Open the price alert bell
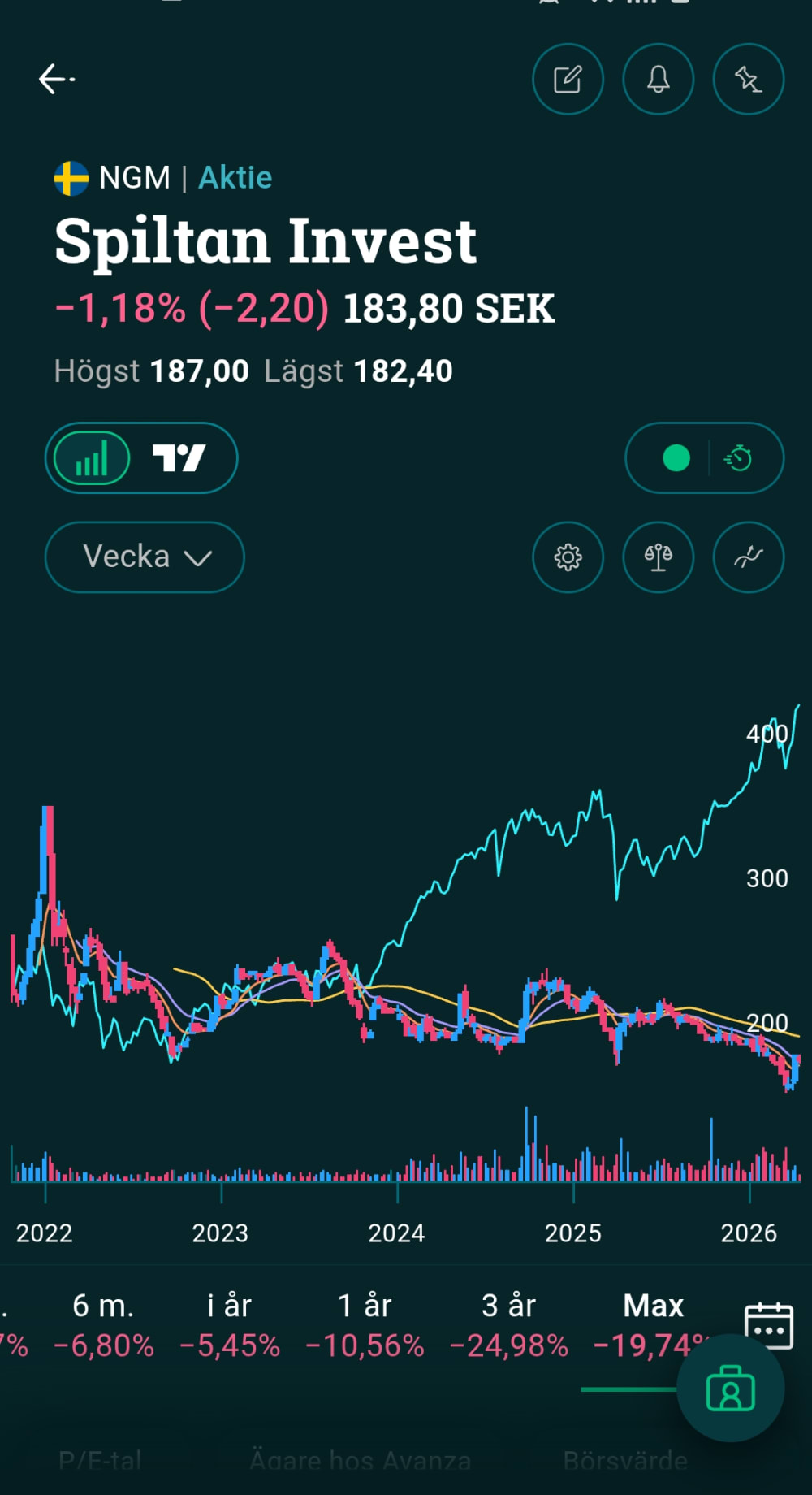Viewport: 812px width, 1495px height. click(658, 79)
